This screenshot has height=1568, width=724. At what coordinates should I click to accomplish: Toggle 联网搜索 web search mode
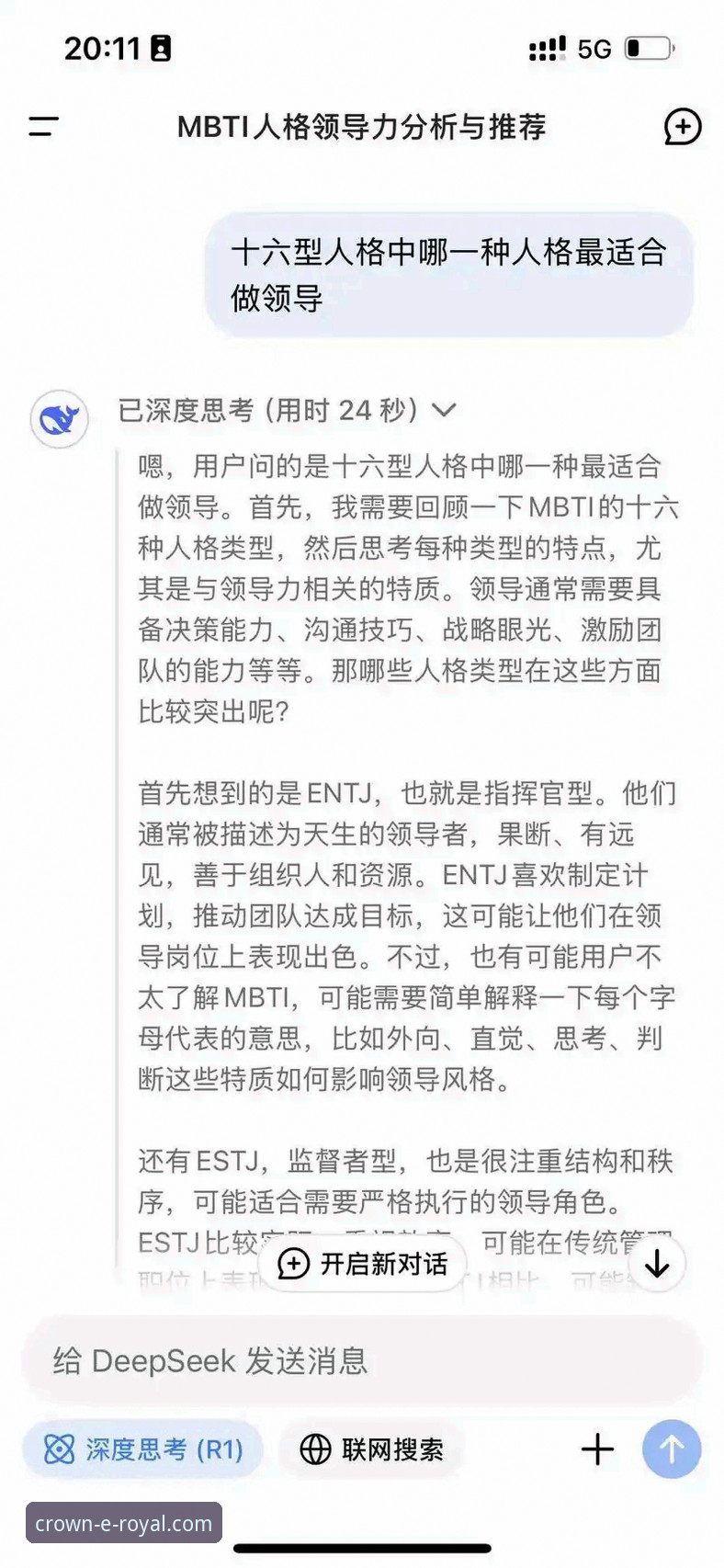click(370, 1449)
